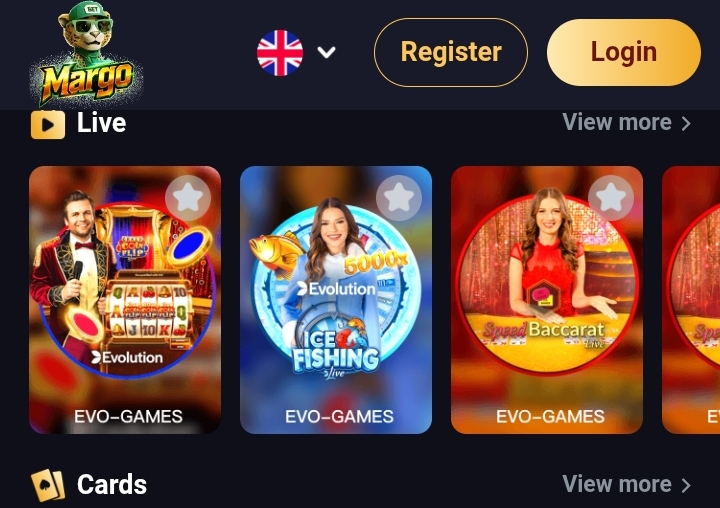View more Live games
720x508 pixels.
626,122
